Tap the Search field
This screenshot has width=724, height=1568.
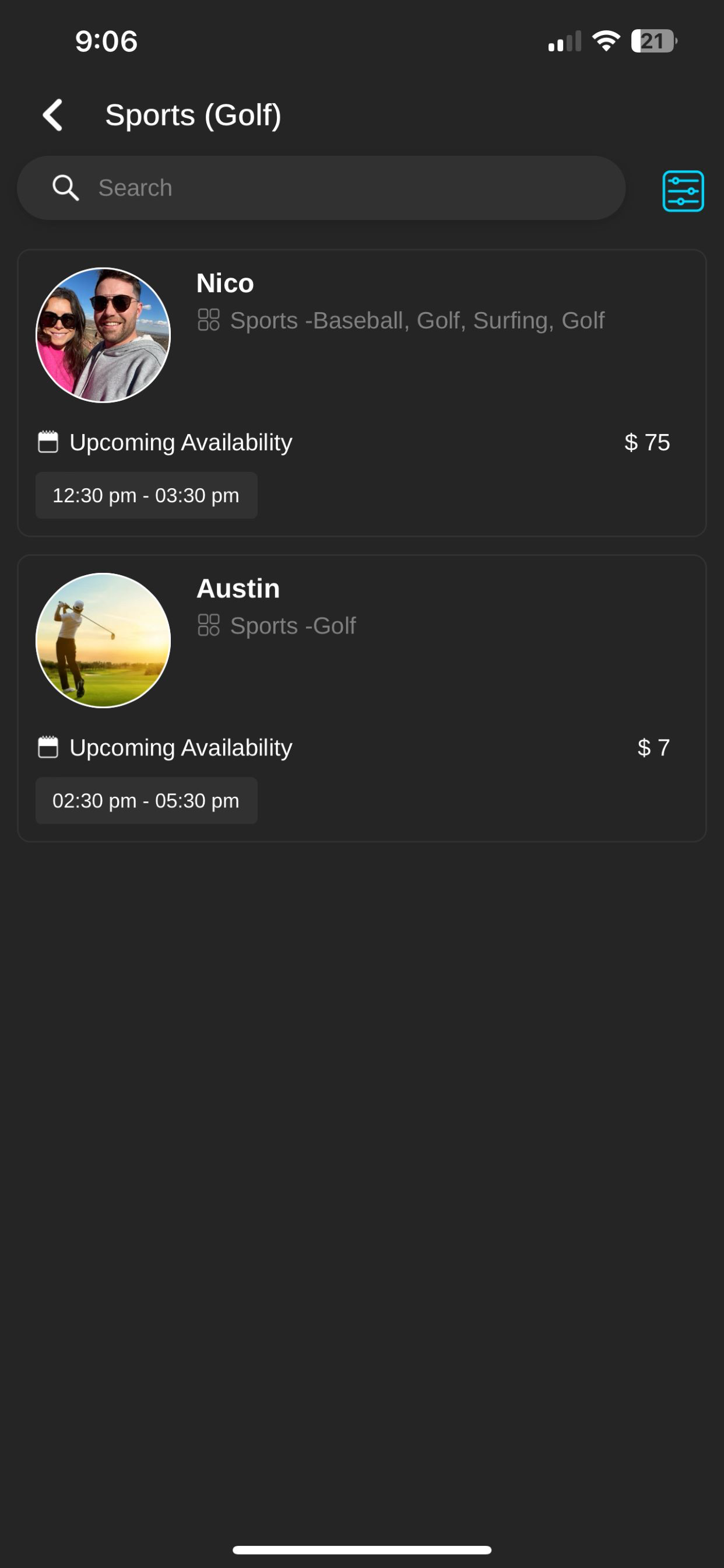pyautogui.click(x=321, y=187)
